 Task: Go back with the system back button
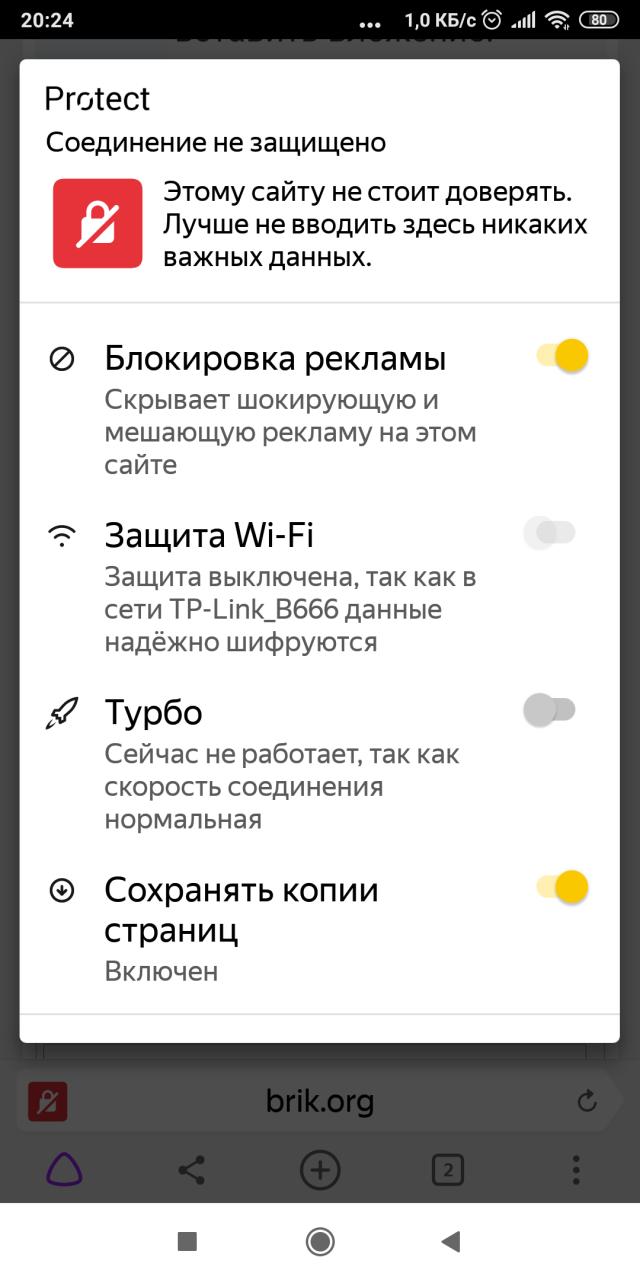point(450,1242)
